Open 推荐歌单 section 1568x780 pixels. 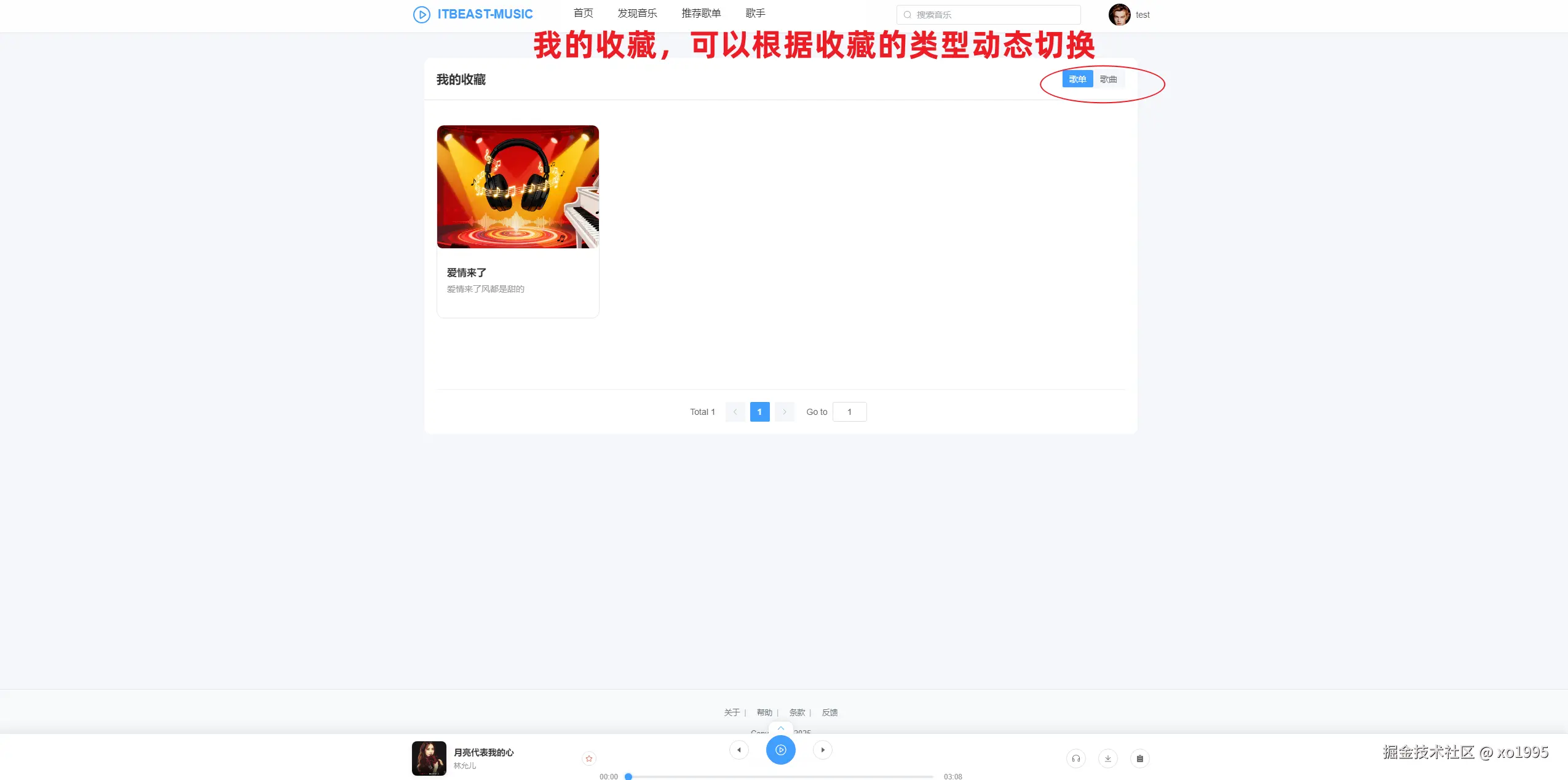701,14
